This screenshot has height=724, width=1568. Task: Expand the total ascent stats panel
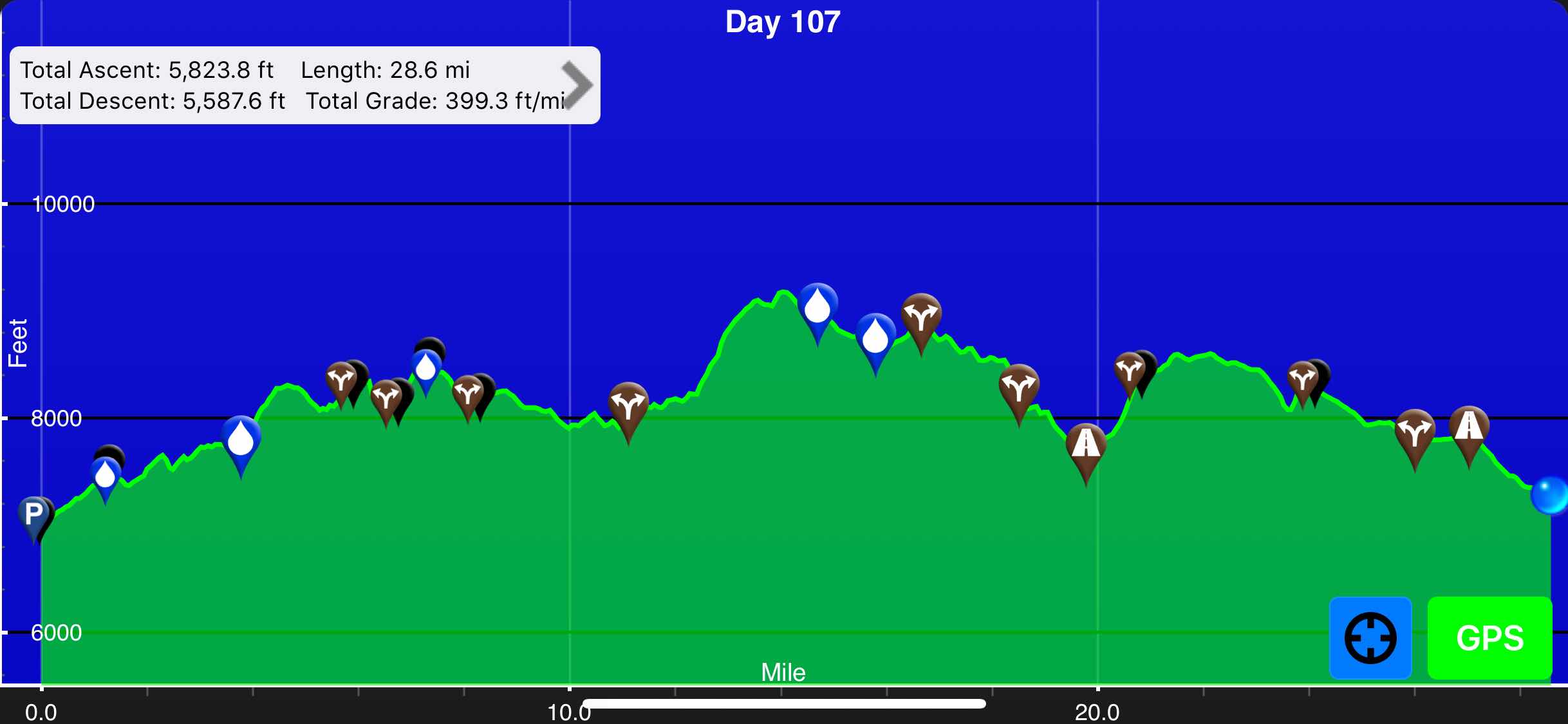click(x=577, y=85)
